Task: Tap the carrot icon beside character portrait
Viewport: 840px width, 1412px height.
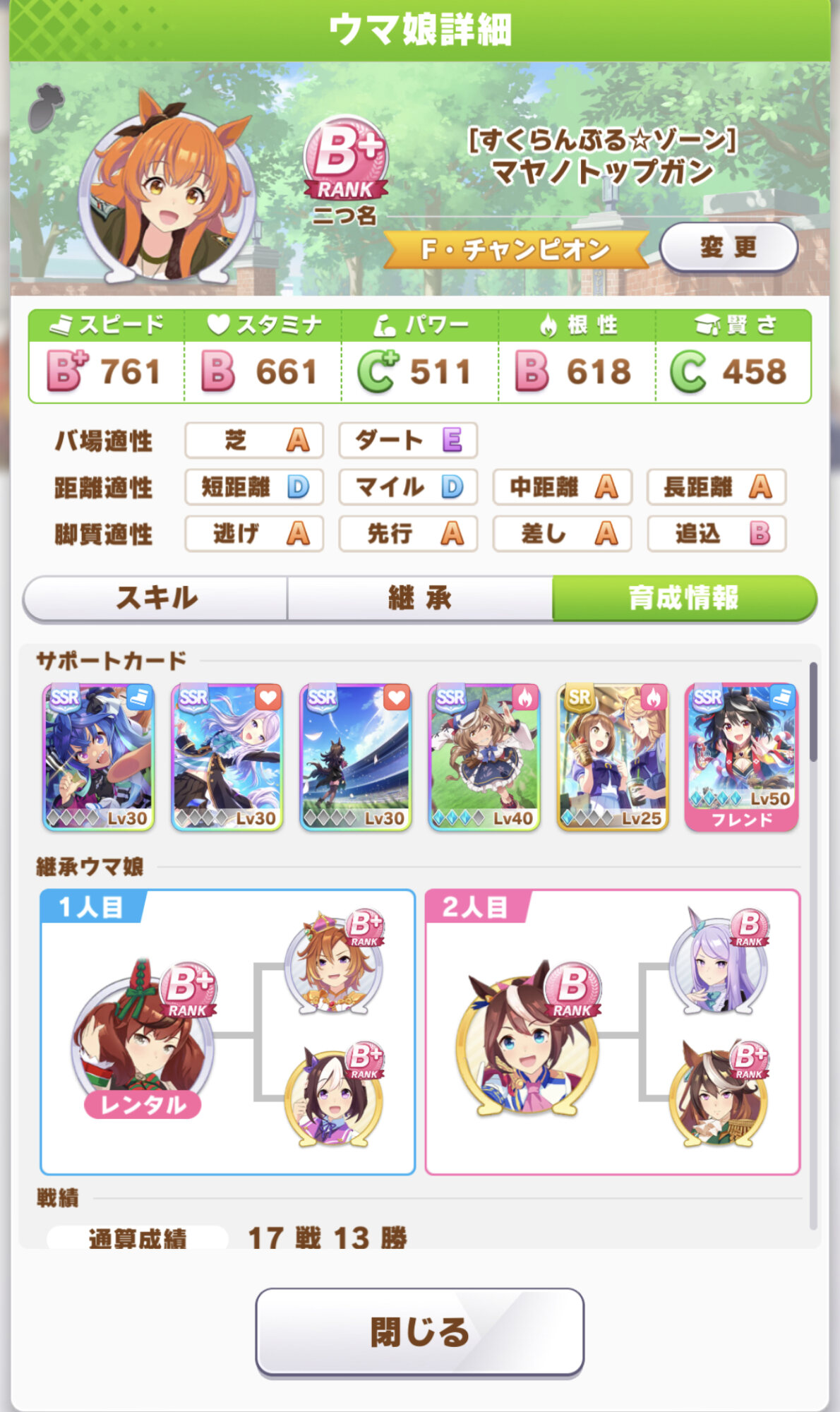Action: coord(47,107)
